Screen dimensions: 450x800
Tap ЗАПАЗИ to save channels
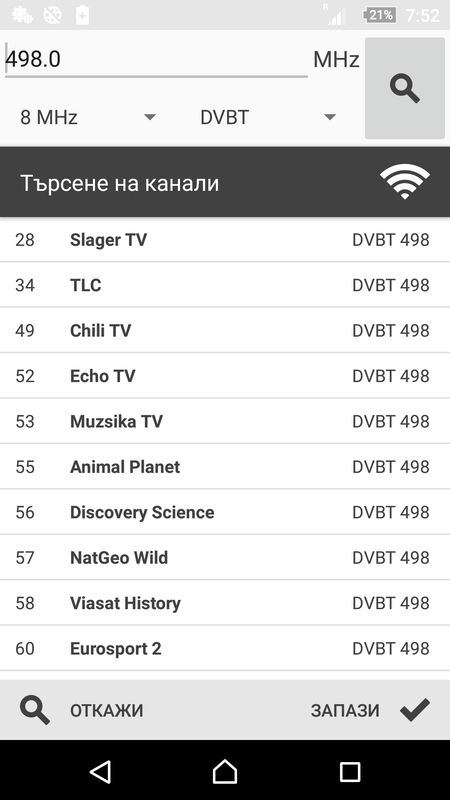345,711
